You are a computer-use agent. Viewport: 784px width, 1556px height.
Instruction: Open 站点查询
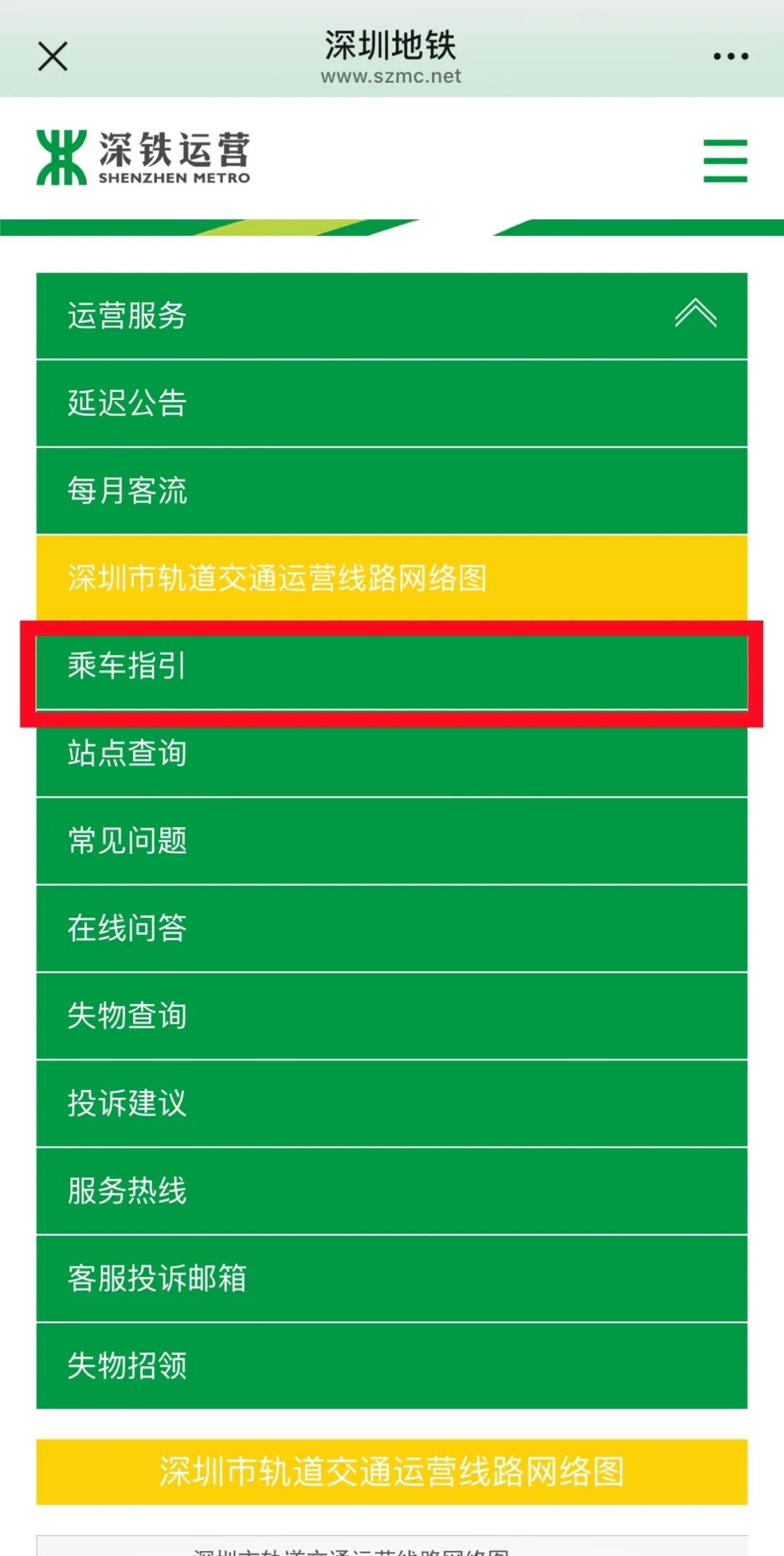392,754
